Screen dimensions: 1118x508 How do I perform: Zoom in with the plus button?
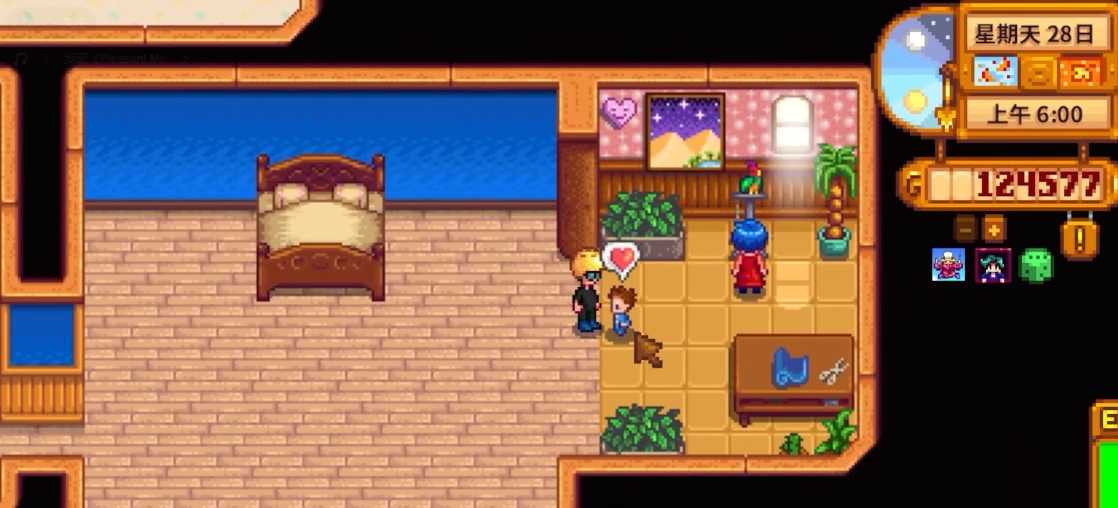993,226
